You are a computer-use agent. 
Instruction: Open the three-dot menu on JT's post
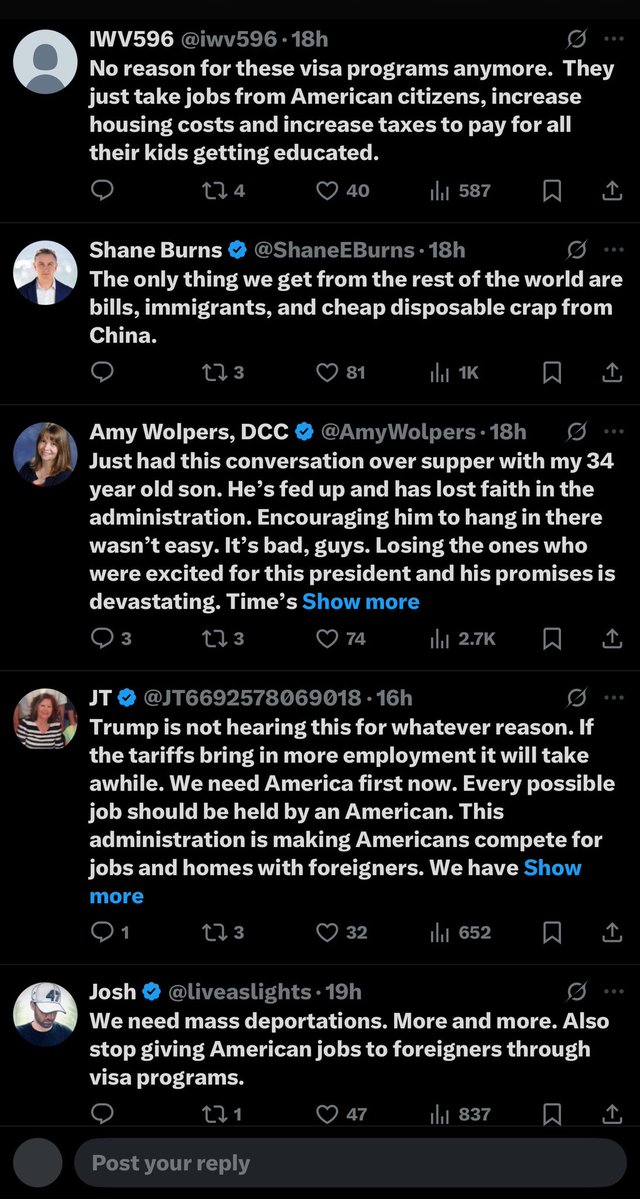click(612, 698)
